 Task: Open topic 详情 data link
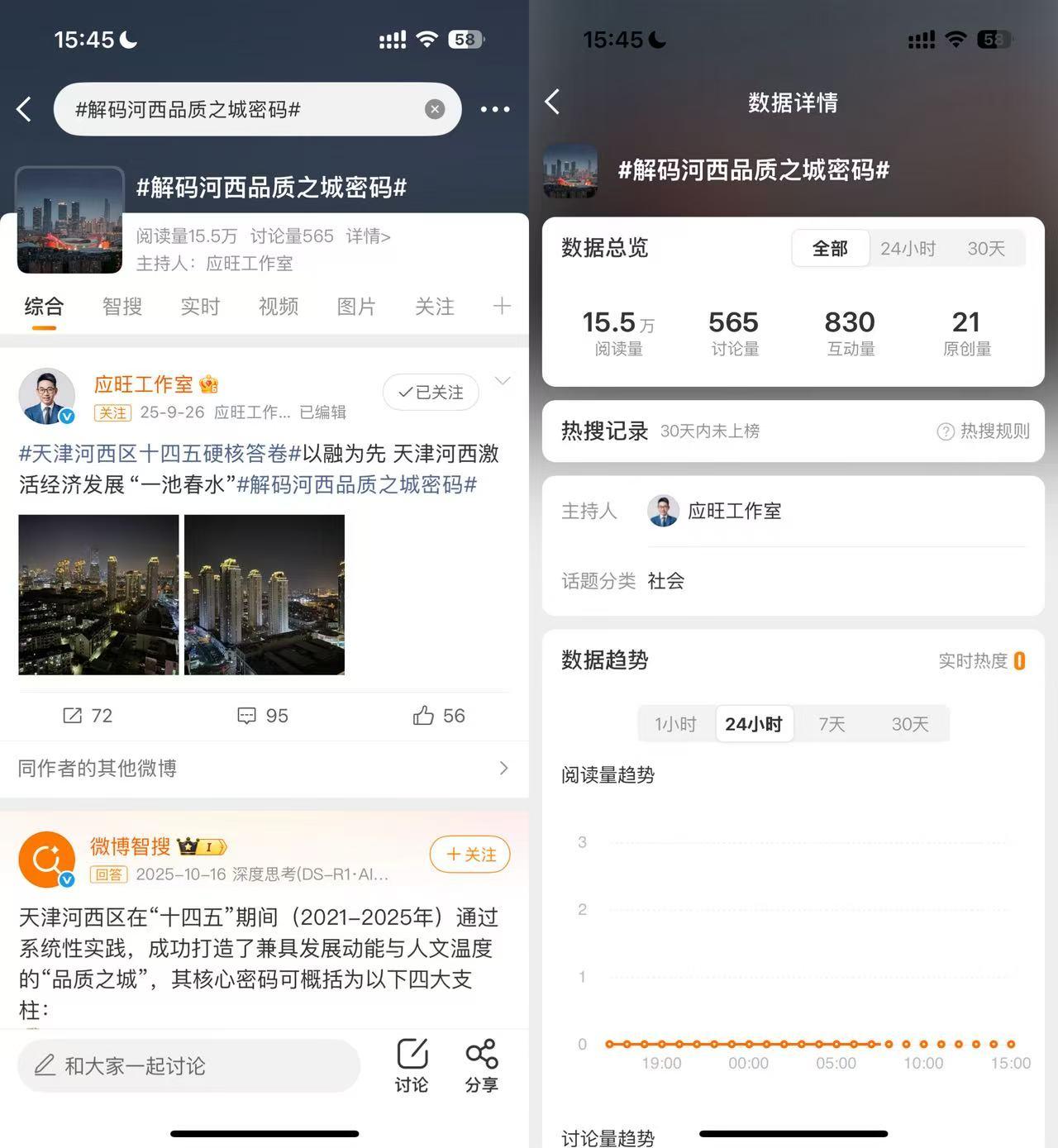tap(368, 236)
